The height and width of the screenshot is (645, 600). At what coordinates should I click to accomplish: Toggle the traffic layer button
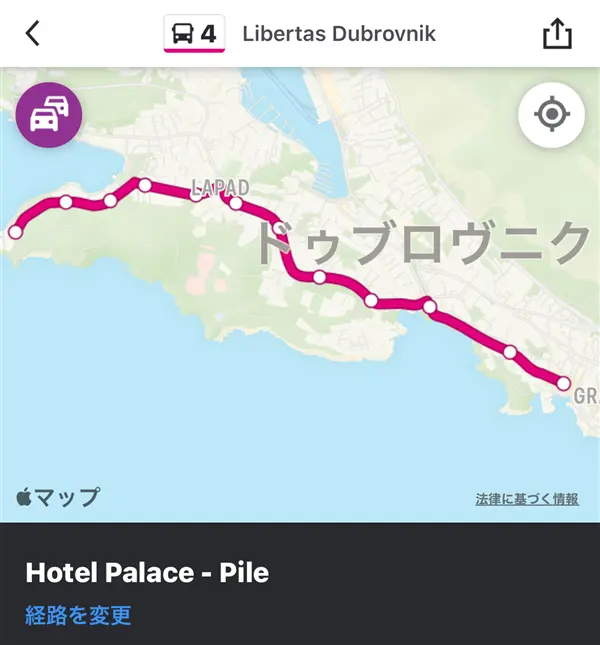tap(49, 115)
